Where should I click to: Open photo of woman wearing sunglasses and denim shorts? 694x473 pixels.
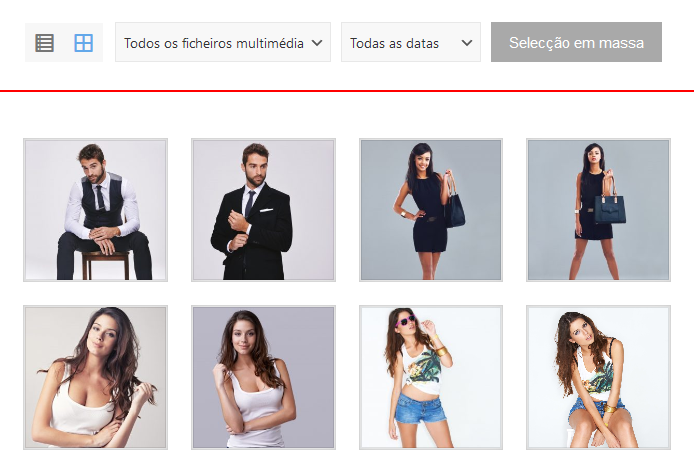point(431,377)
